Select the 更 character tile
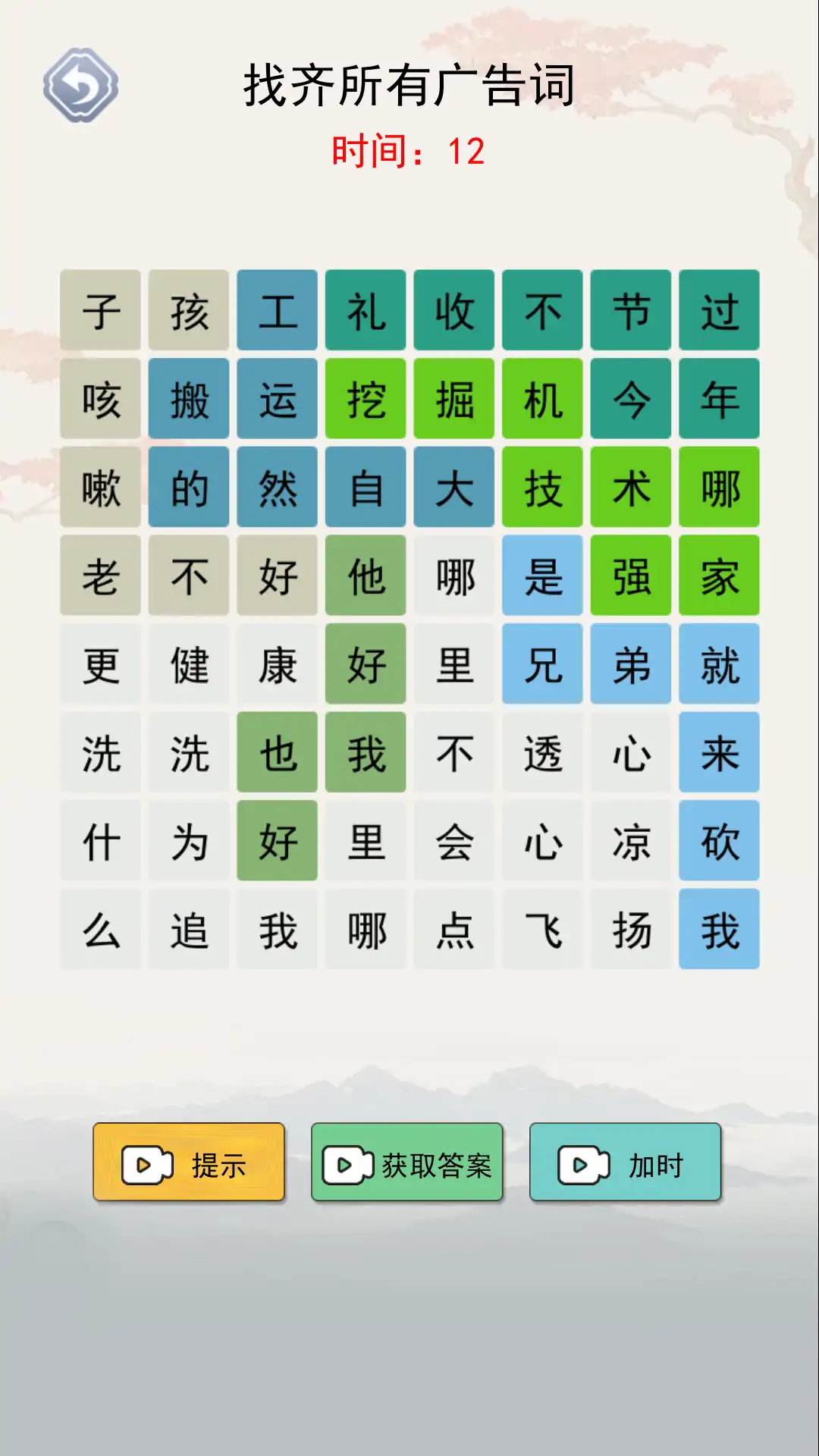Screen dimensions: 819x1456 [101, 664]
